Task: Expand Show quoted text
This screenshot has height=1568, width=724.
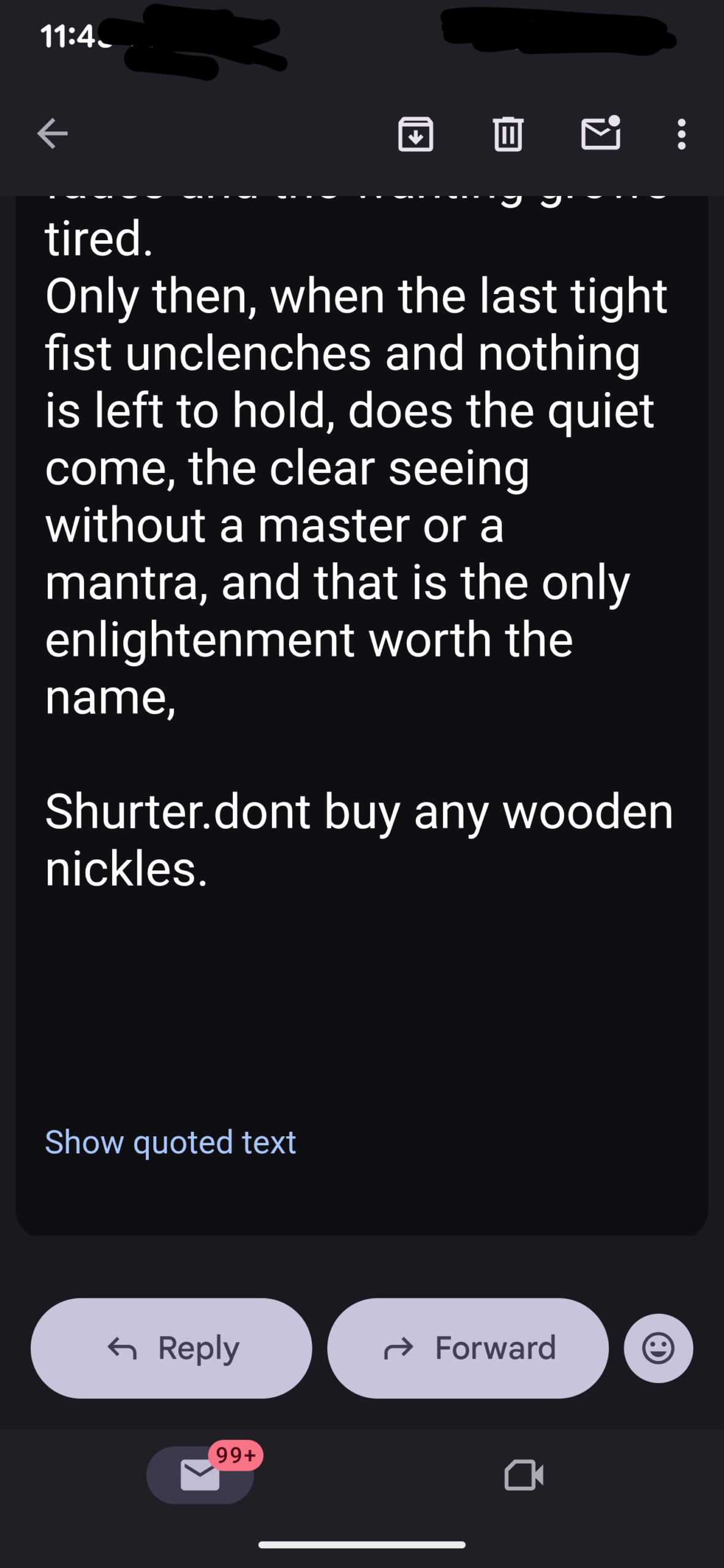Action: click(x=170, y=1142)
